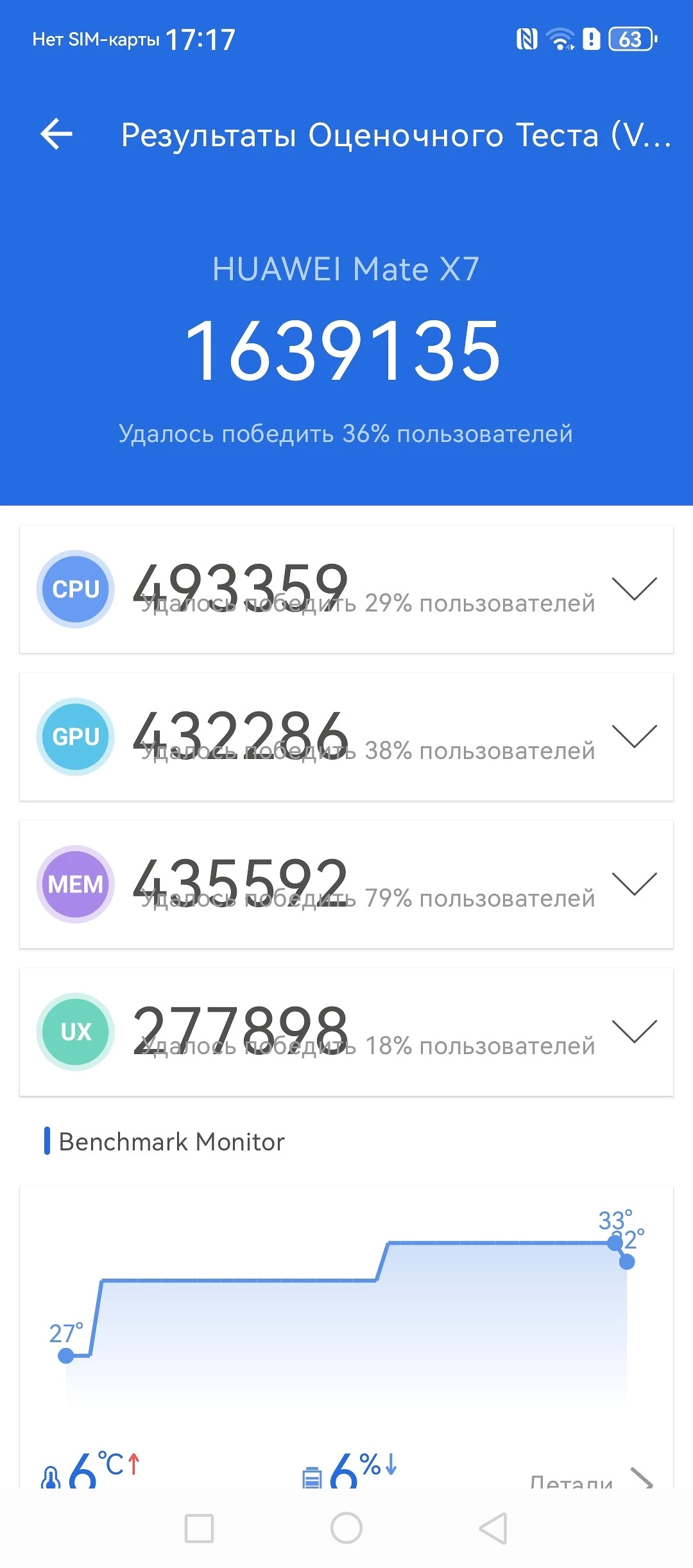The image size is (693, 1568).
Task: Open recent apps from the navigation bar
Action: click(x=199, y=1528)
